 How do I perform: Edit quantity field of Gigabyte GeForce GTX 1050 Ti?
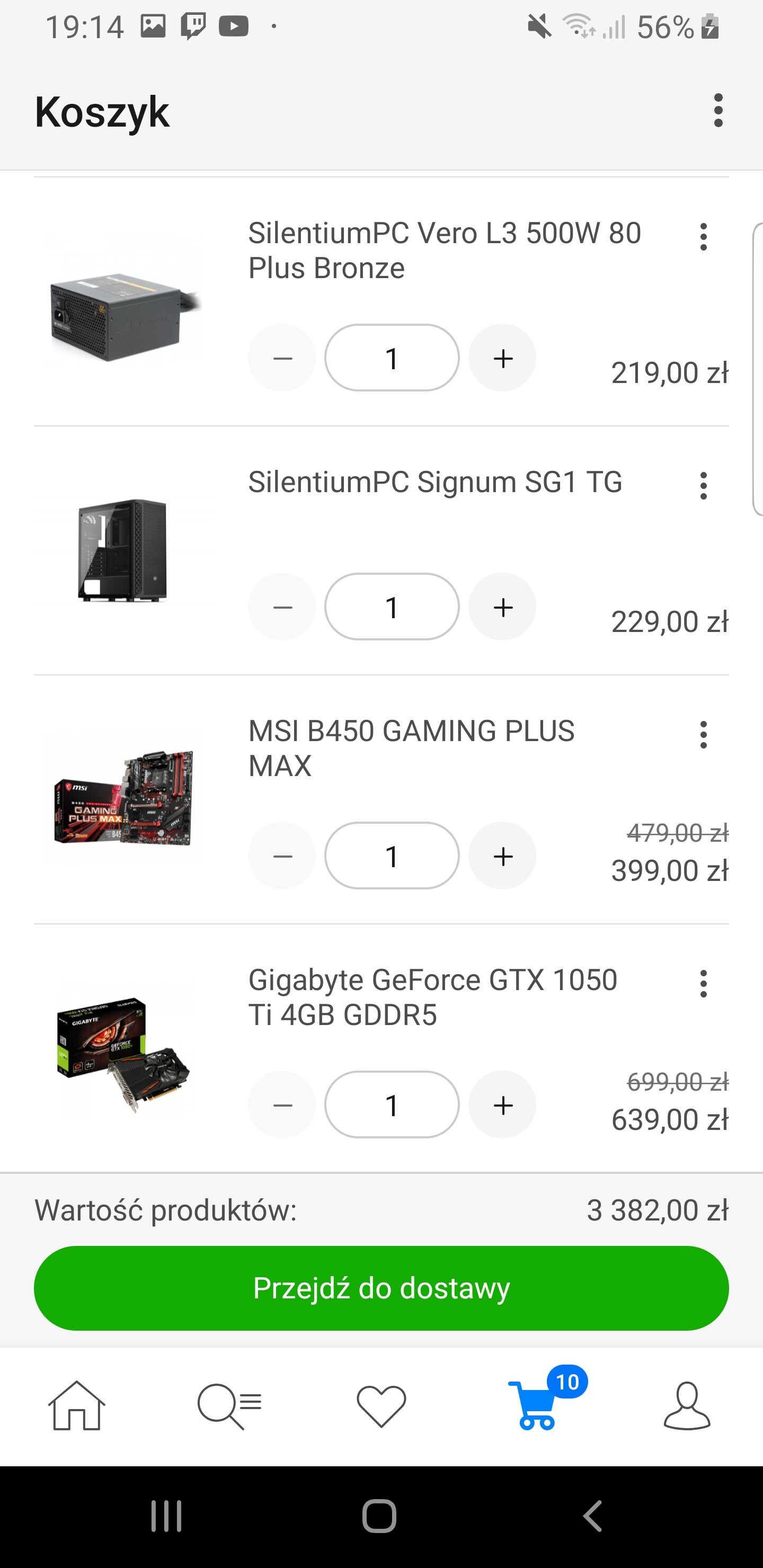392,1105
